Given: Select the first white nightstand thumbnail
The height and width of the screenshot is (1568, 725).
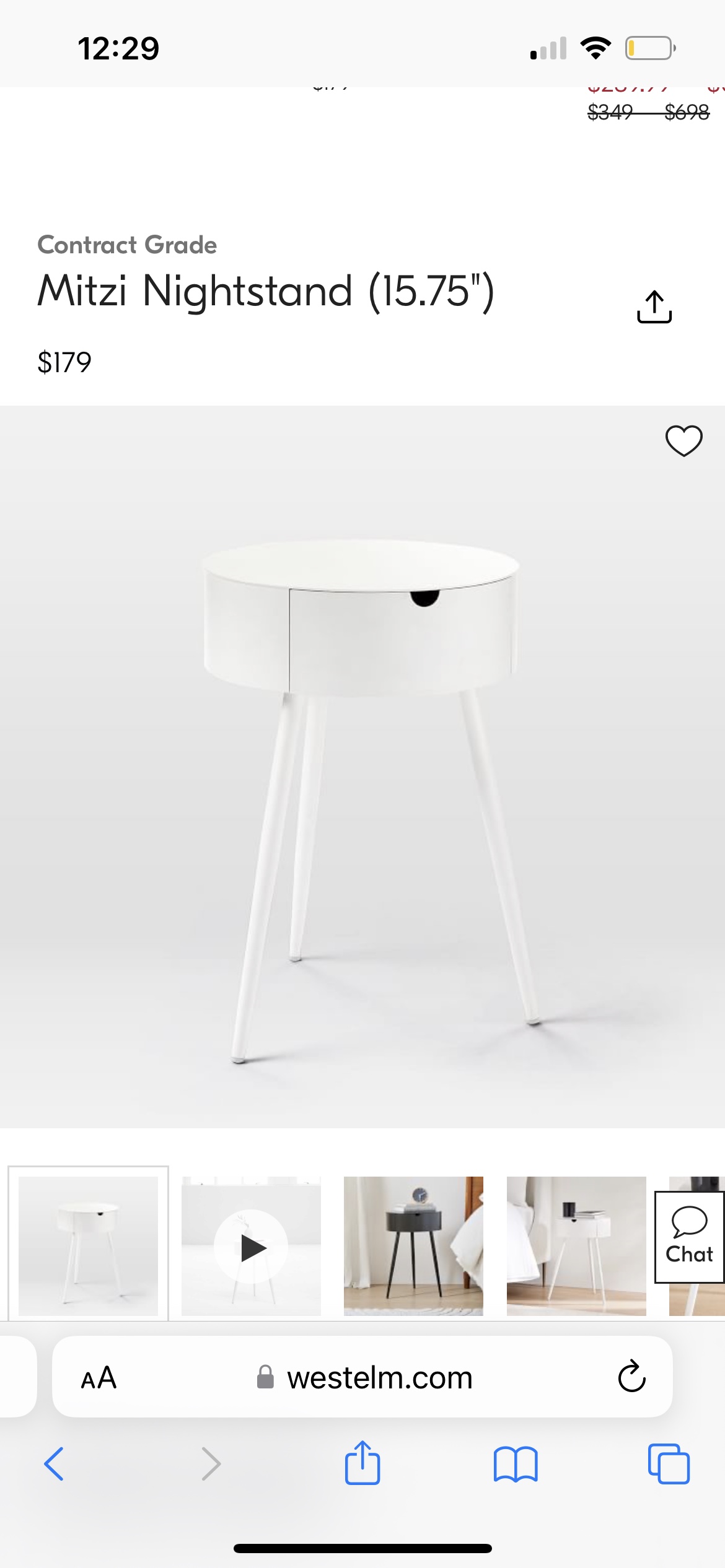Looking at the screenshot, I should click(x=88, y=1245).
